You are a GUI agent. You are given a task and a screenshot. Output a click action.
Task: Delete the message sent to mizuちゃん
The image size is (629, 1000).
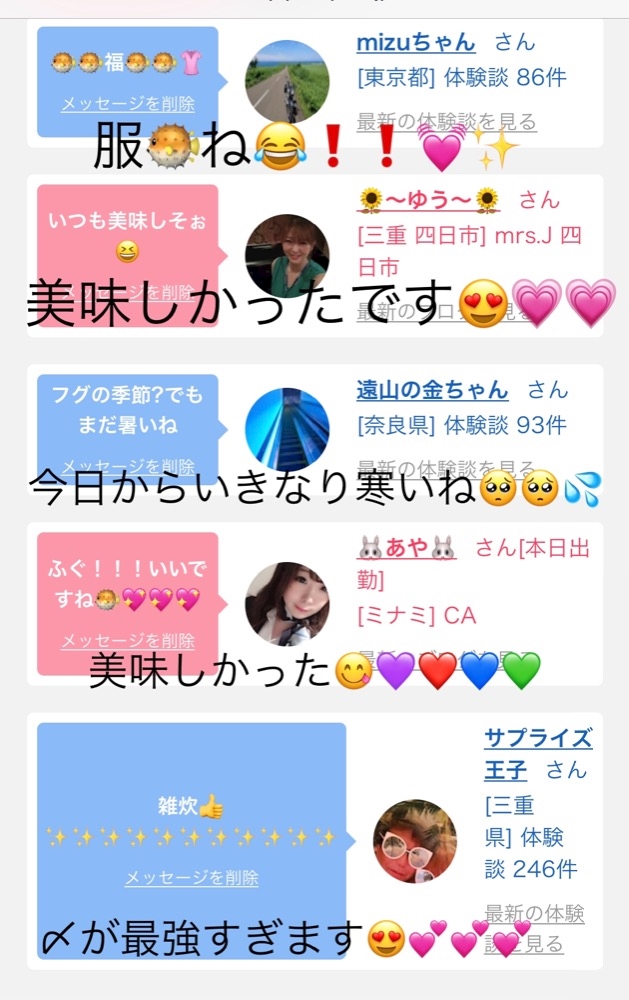pos(127,104)
